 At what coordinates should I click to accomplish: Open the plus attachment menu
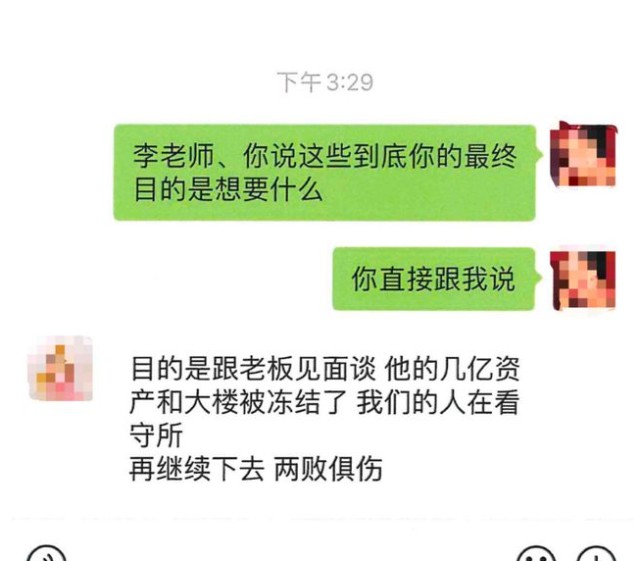point(596,555)
